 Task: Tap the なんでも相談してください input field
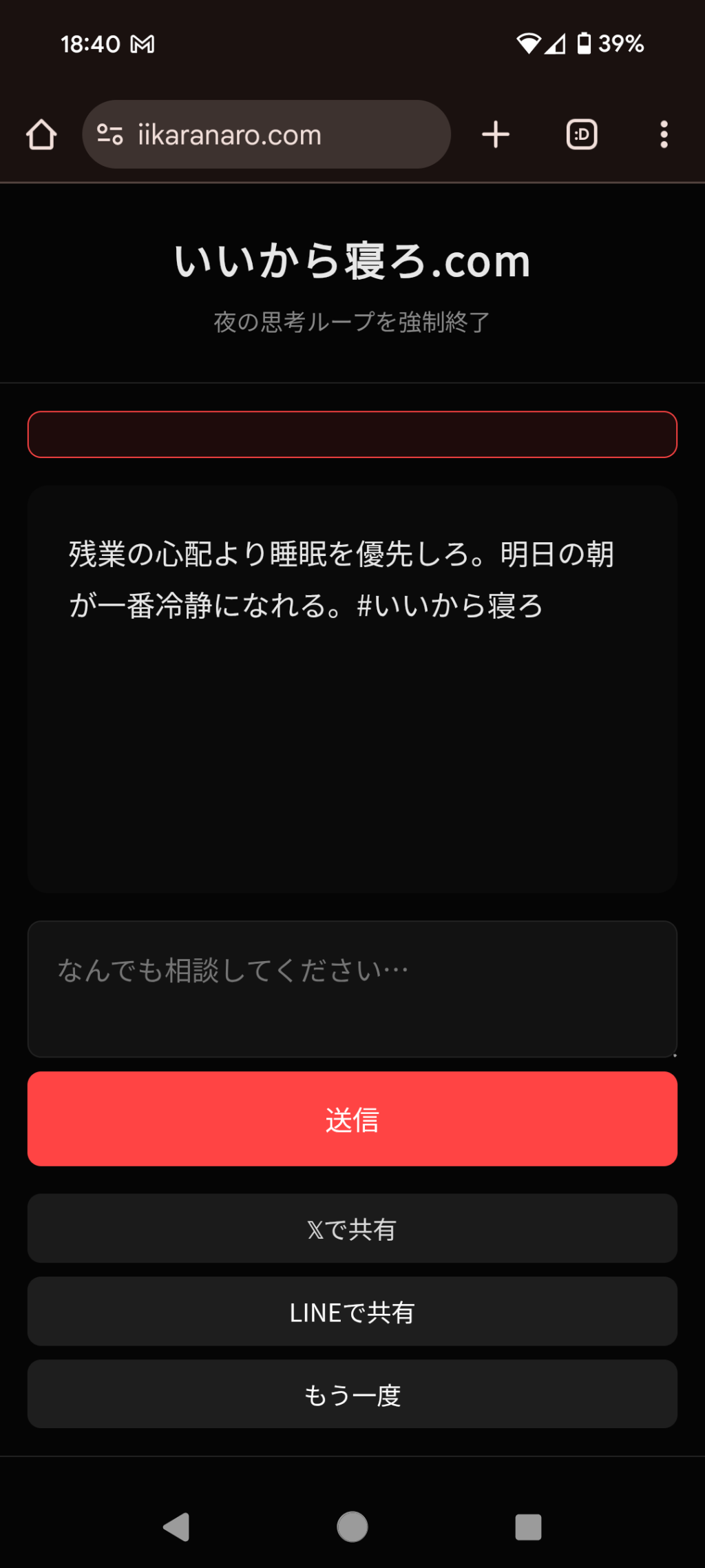(x=352, y=988)
